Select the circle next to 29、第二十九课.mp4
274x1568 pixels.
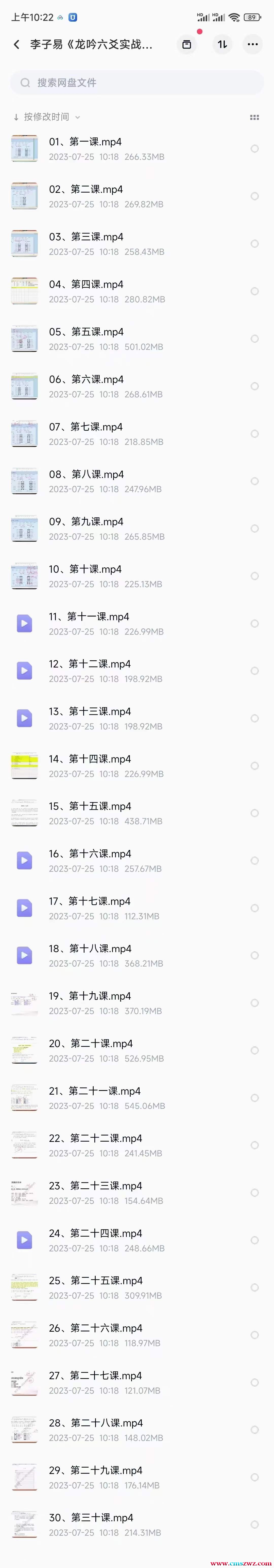pos(254,1477)
